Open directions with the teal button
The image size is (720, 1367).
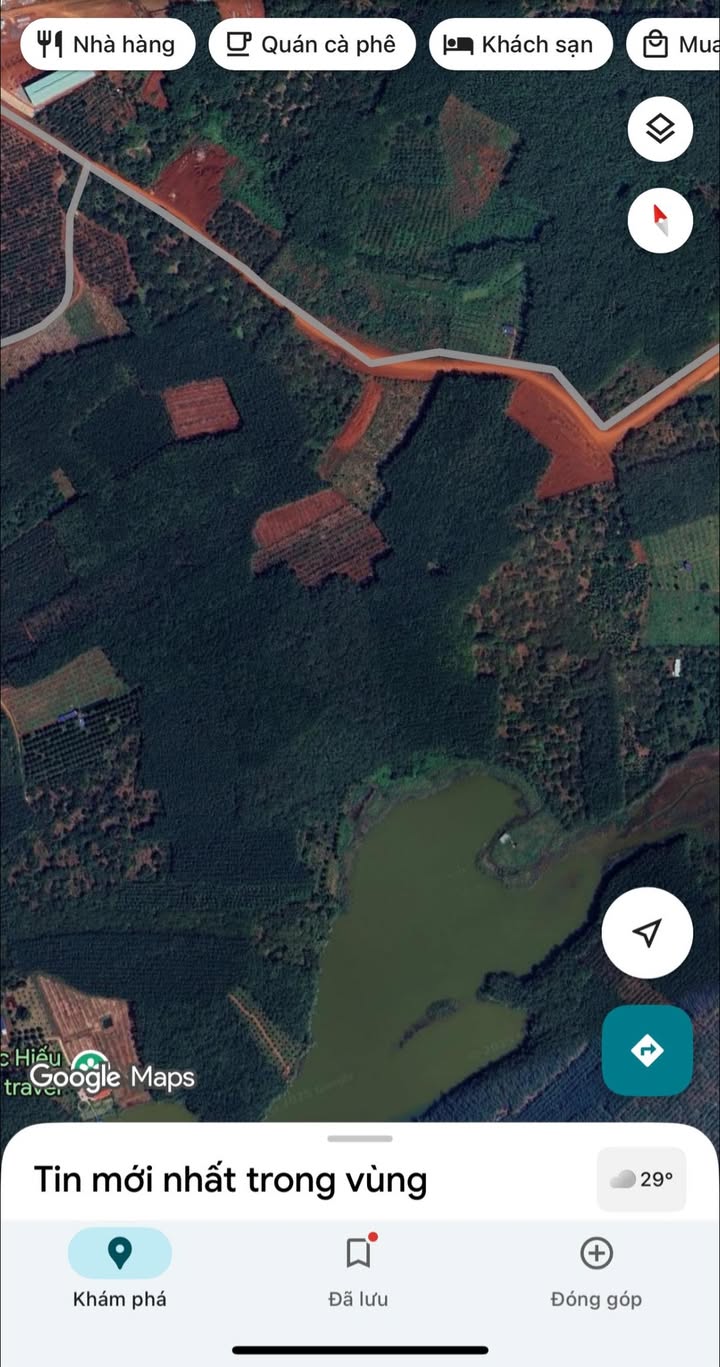(x=647, y=1050)
